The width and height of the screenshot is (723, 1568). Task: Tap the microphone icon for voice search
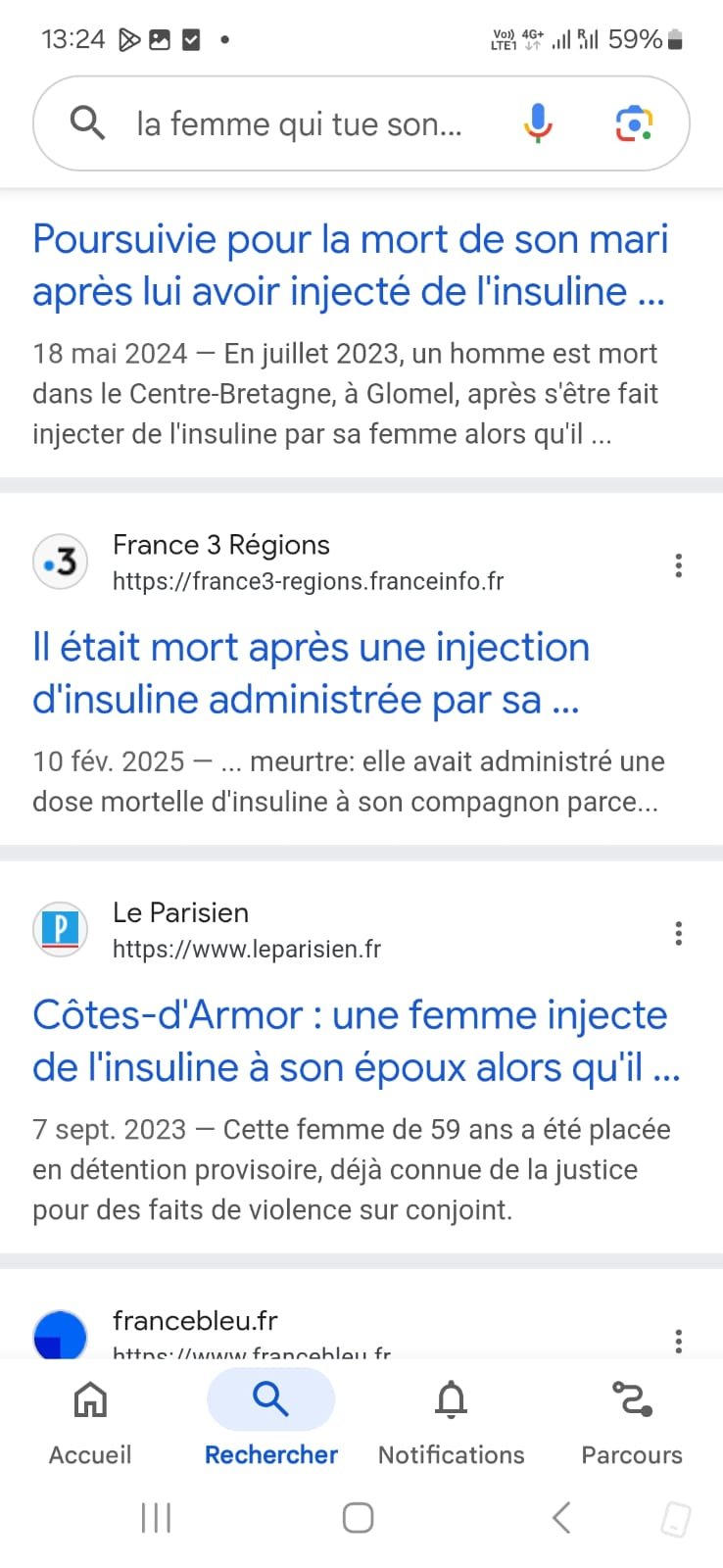(x=535, y=123)
